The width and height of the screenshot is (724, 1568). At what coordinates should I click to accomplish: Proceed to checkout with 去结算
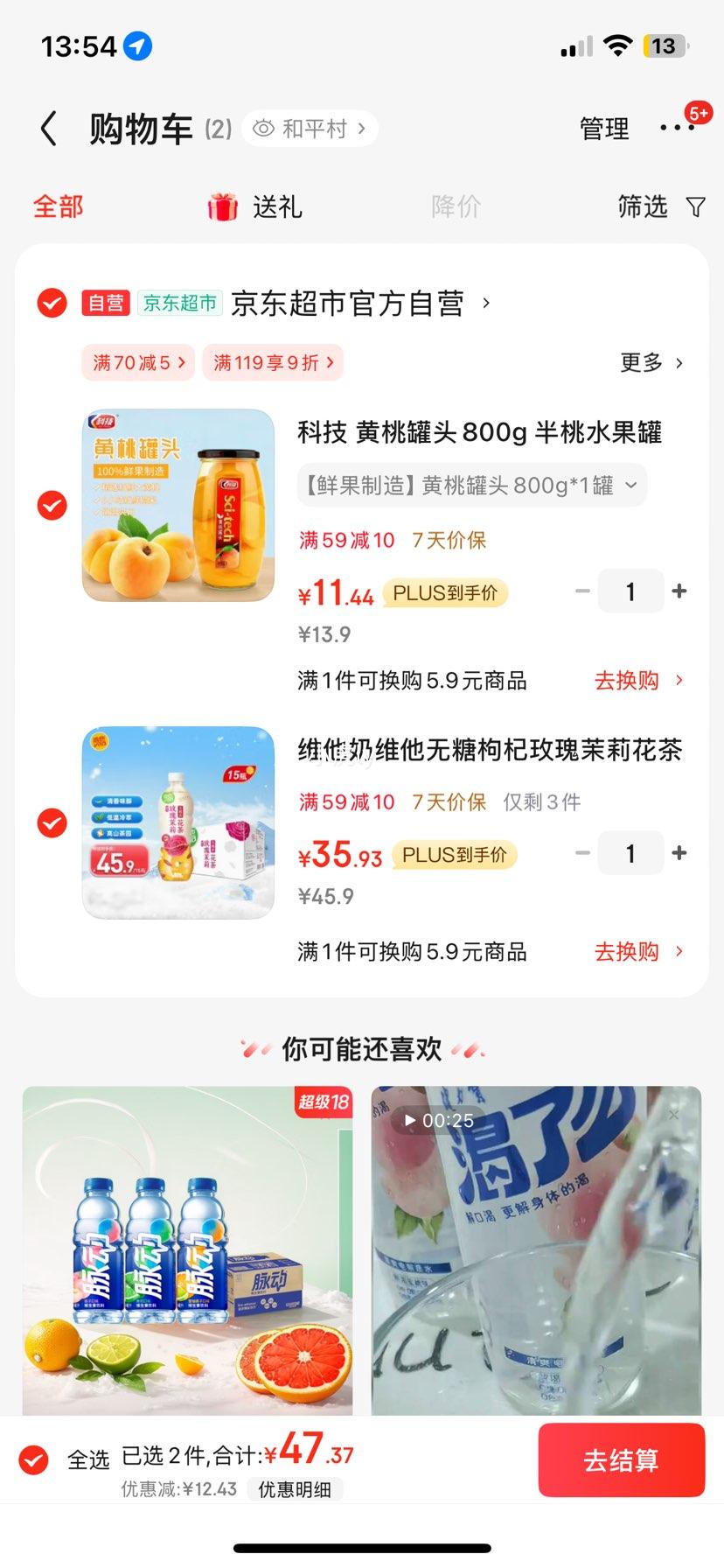[x=621, y=1460]
